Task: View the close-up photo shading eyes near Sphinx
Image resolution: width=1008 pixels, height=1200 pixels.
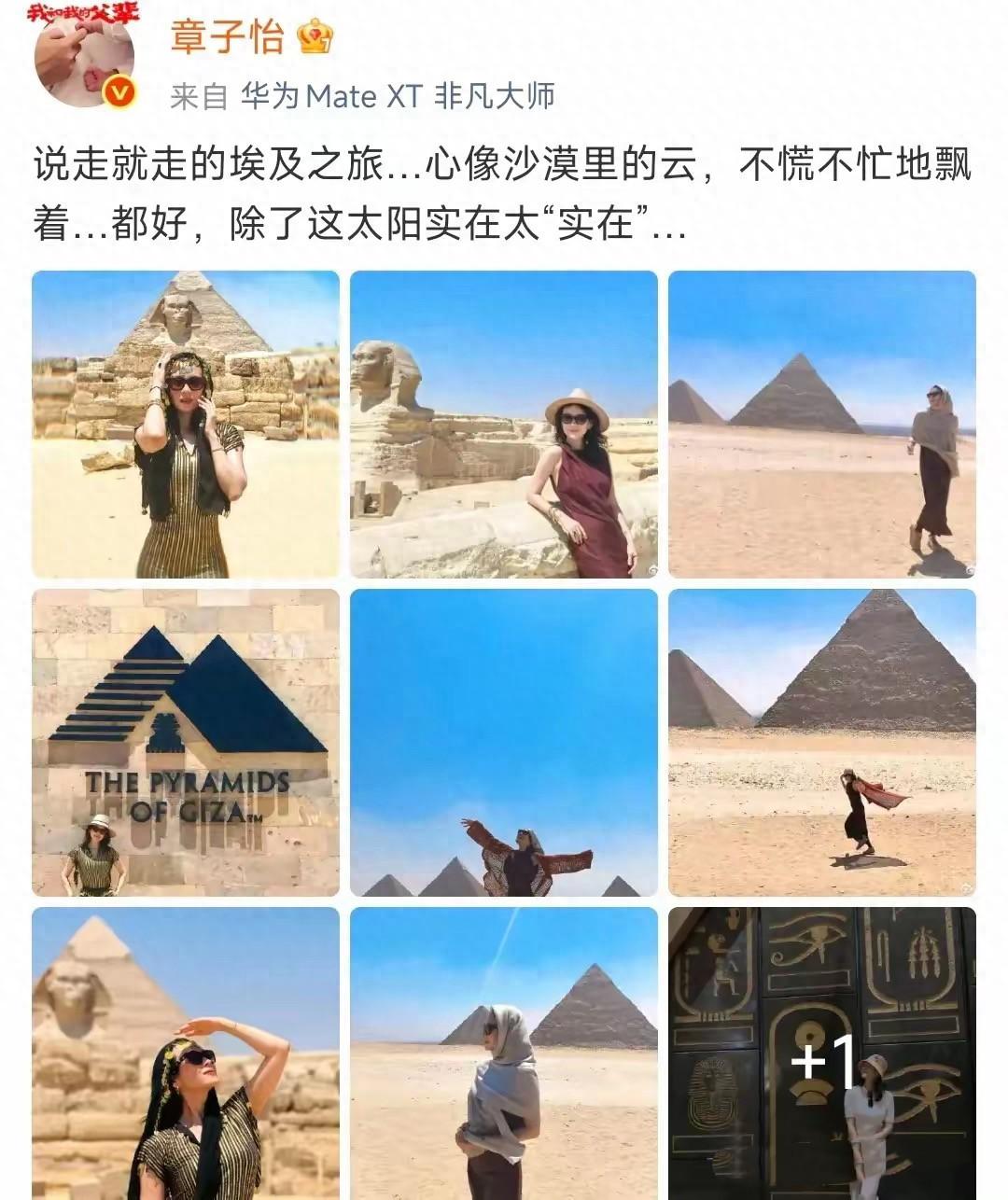Action: click(186, 1053)
